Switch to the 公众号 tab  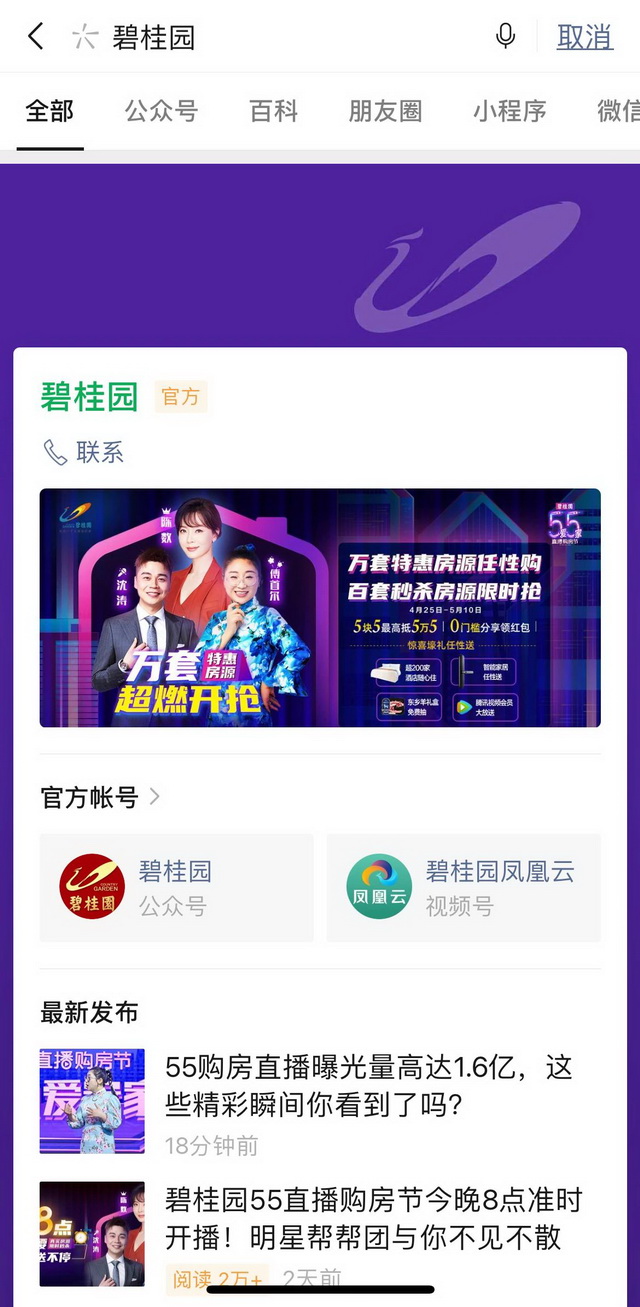pyautogui.click(x=161, y=111)
